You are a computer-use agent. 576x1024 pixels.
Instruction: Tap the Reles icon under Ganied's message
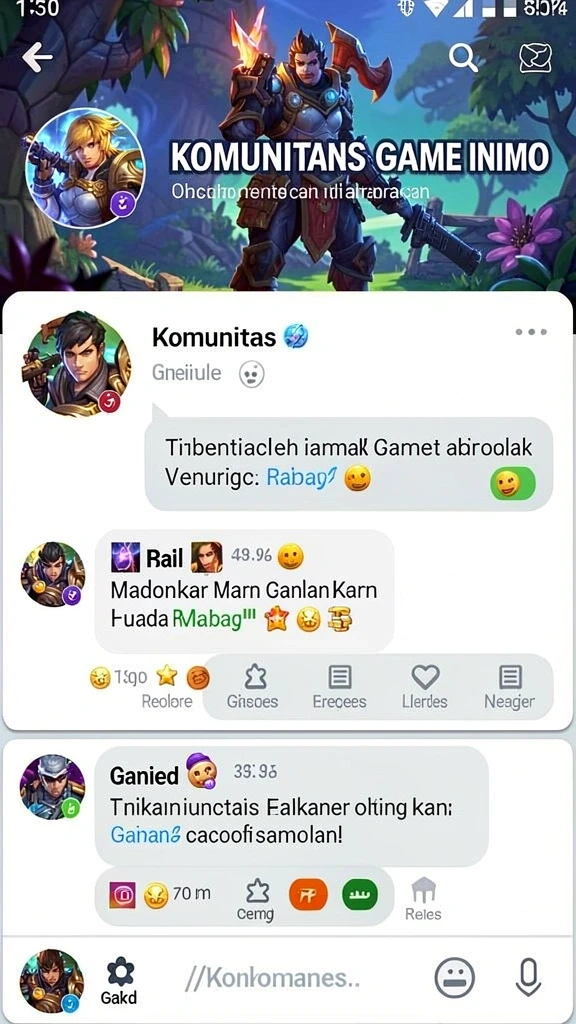pyautogui.click(x=423, y=899)
